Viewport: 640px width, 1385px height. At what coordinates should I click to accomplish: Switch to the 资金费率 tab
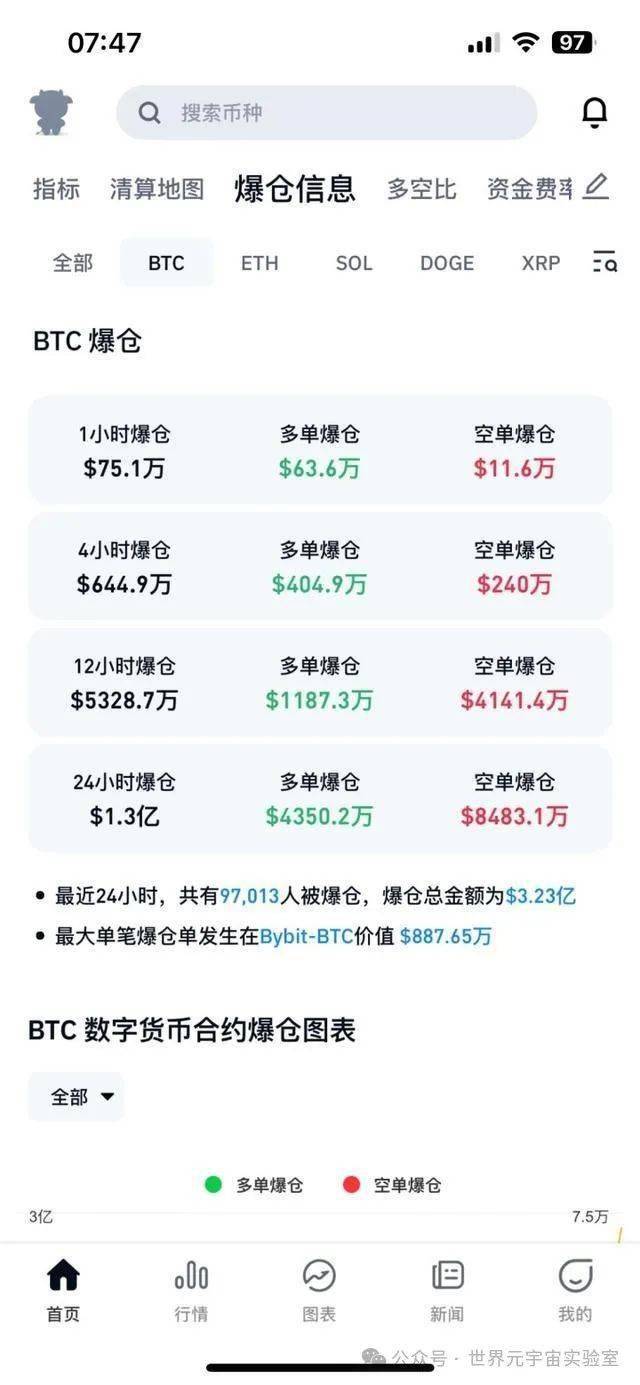(529, 189)
